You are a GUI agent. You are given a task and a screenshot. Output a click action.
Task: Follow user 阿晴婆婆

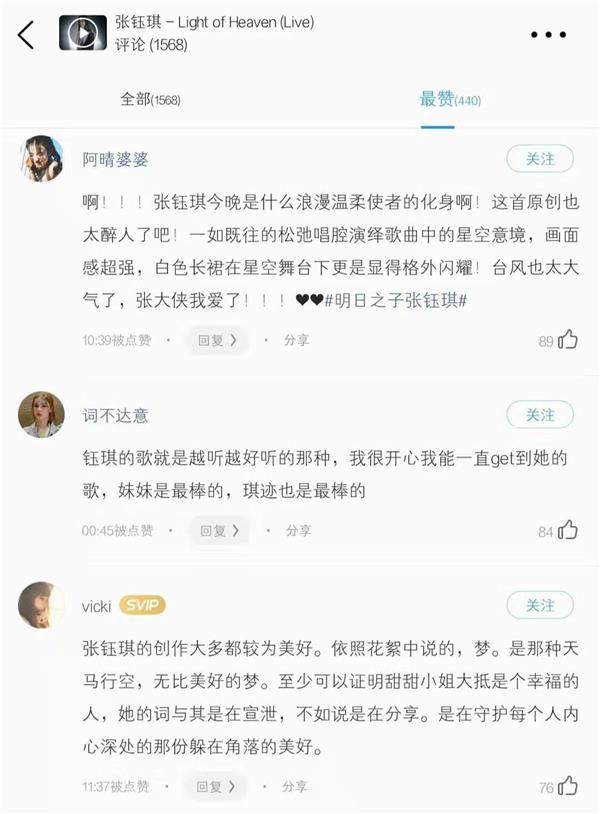point(539,158)
